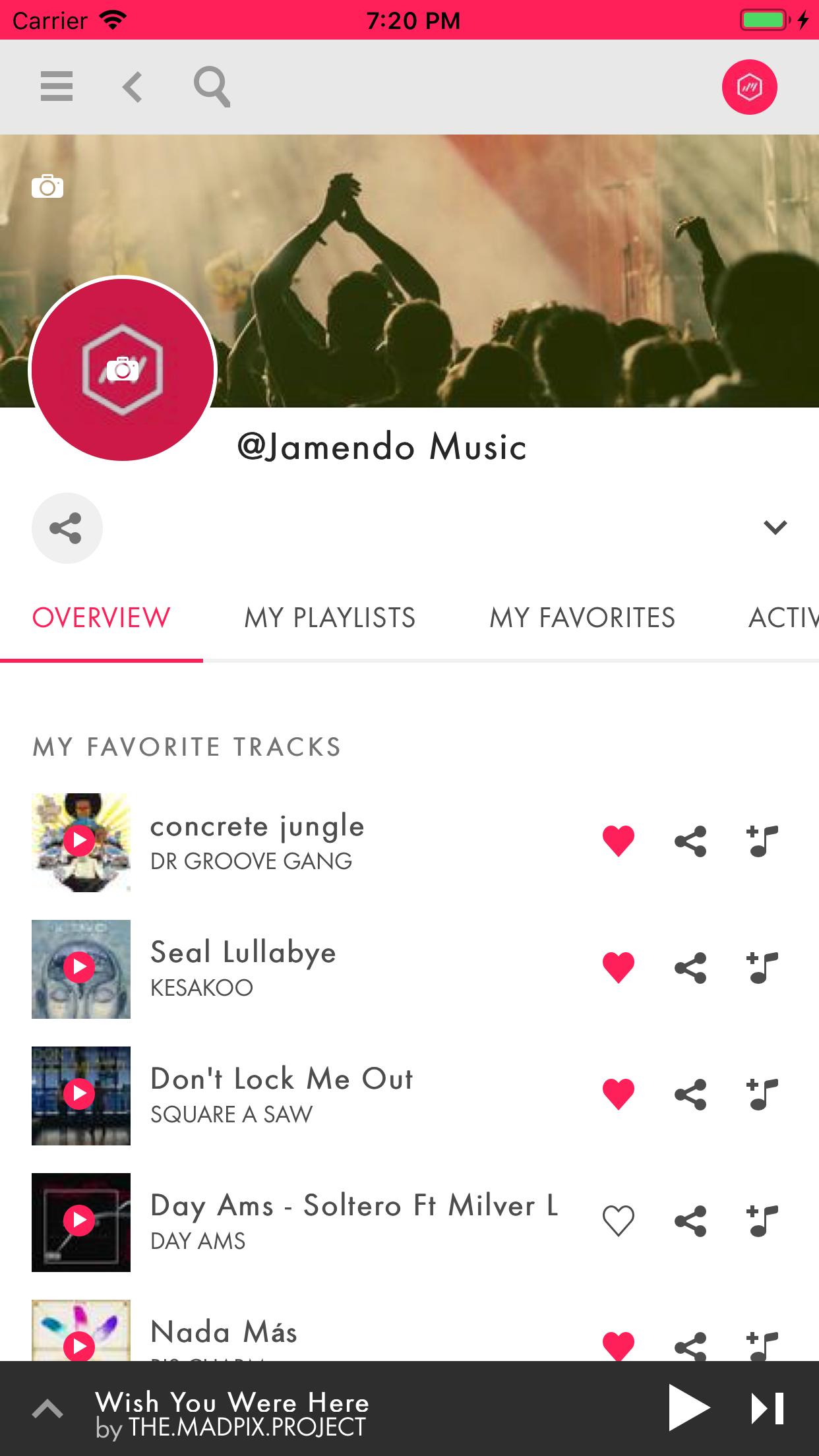Add concrete jungle to a playlist

tap(762, 841)
